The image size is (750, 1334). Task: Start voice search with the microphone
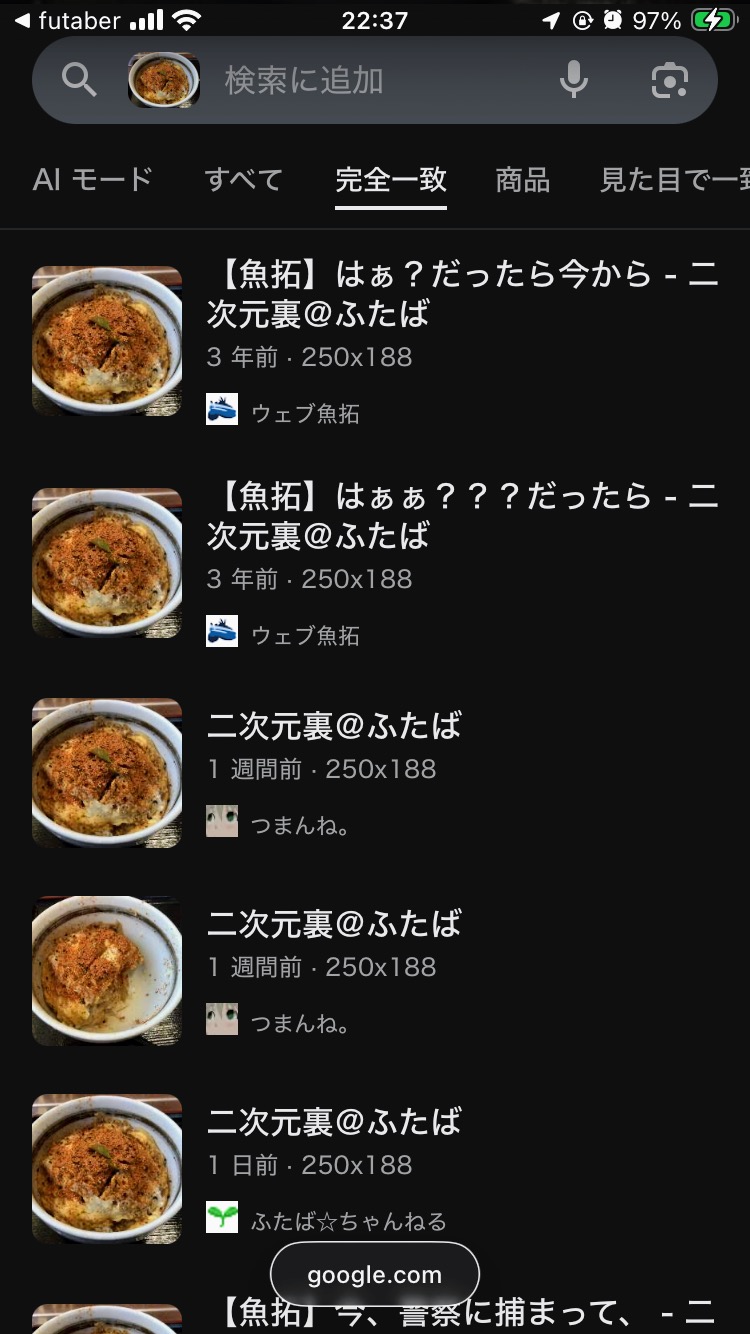pos(573,80)
